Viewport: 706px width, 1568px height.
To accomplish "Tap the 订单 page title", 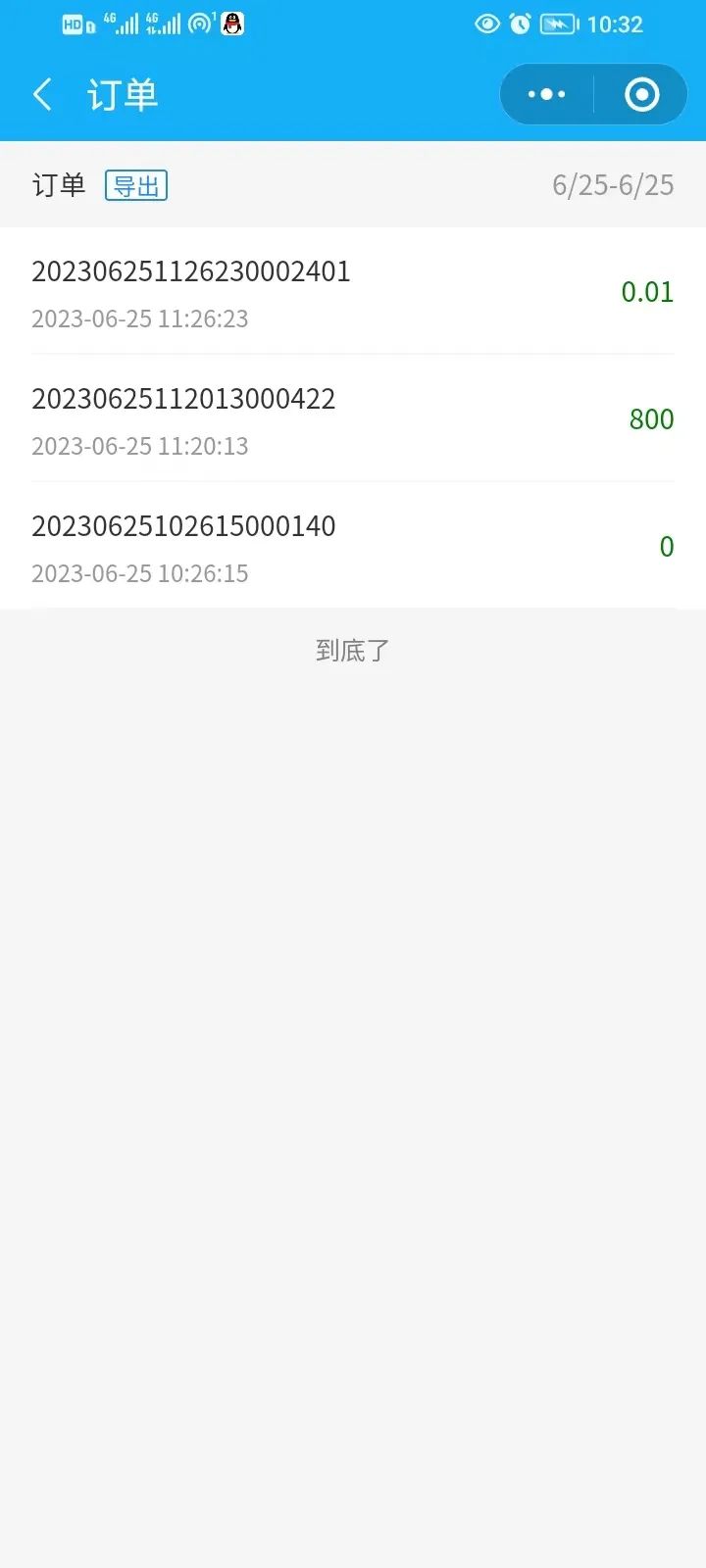I will 123,94.
